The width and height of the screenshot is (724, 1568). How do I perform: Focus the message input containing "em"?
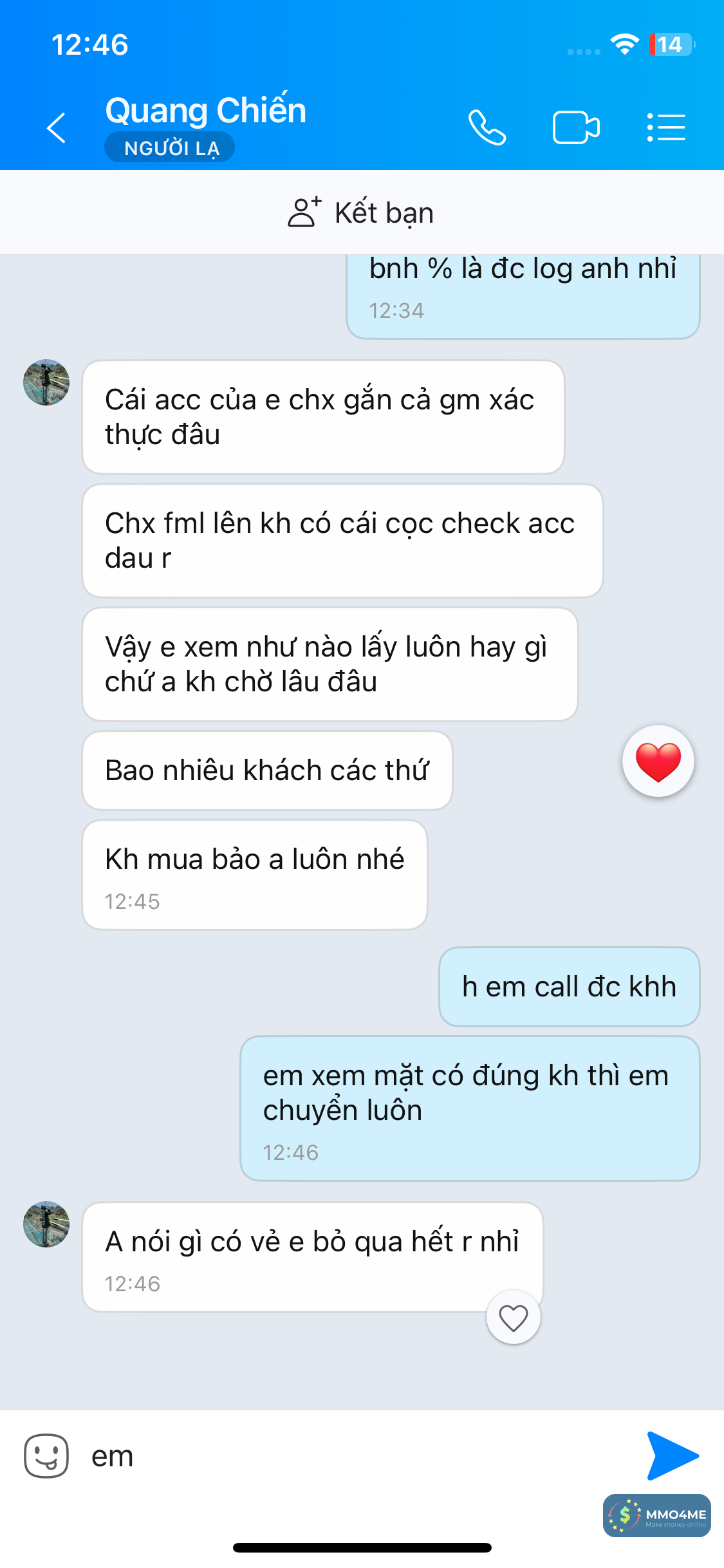tap(354, 1456)
